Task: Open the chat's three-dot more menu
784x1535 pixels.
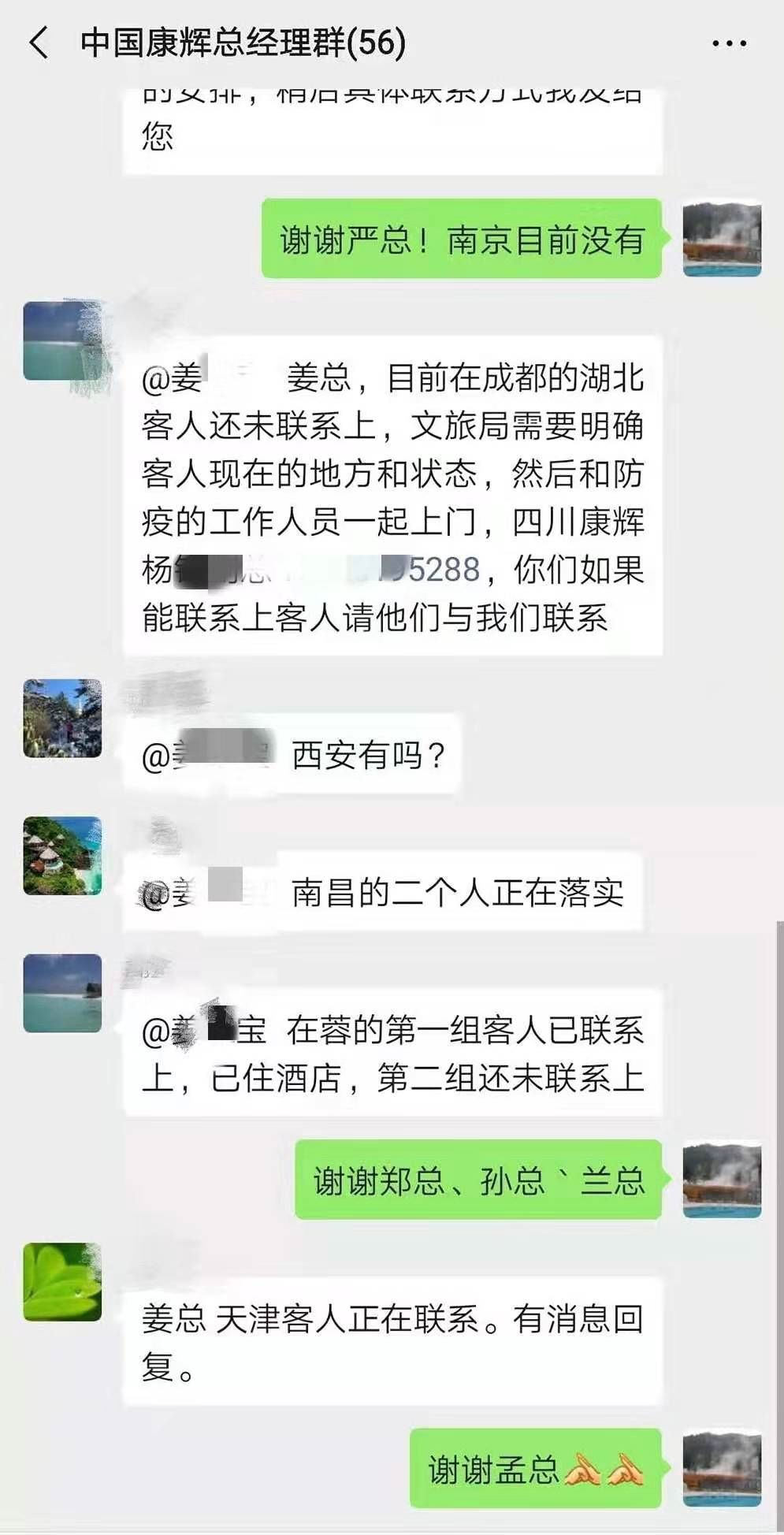Action: point(729,43)
